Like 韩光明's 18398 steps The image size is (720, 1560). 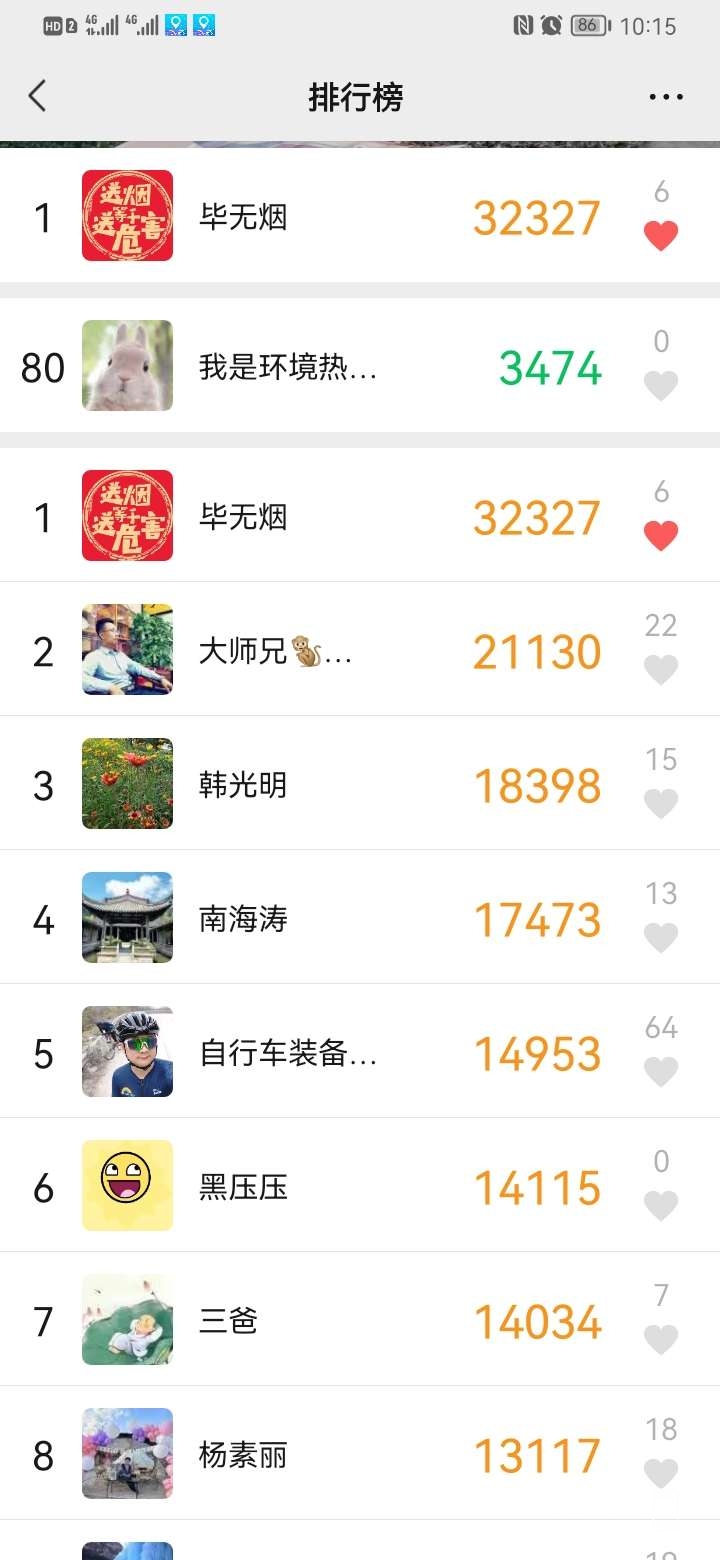(x=660, y=803)
